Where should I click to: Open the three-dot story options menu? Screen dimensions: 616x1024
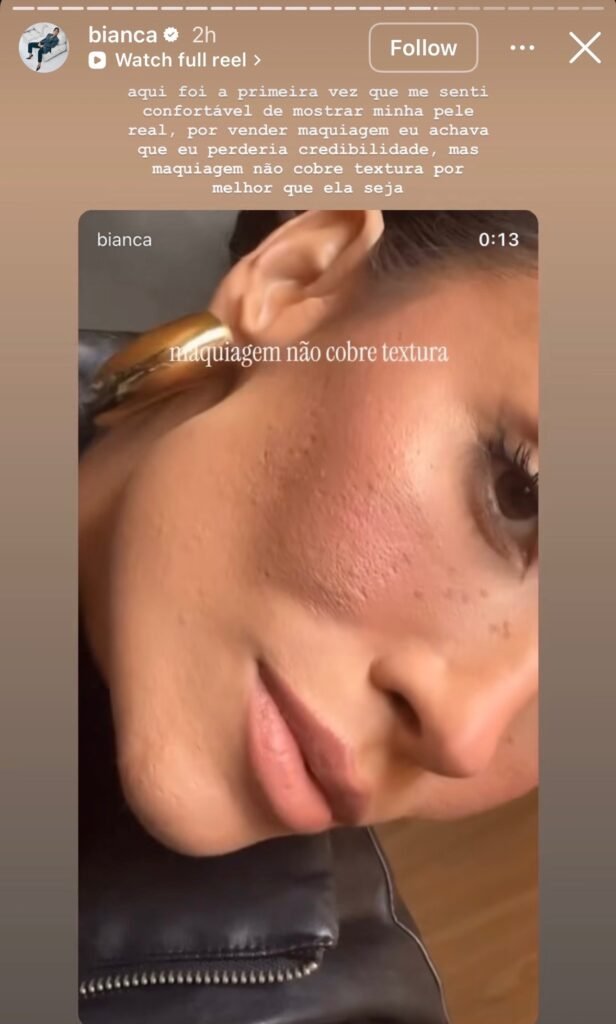point(522,48)
